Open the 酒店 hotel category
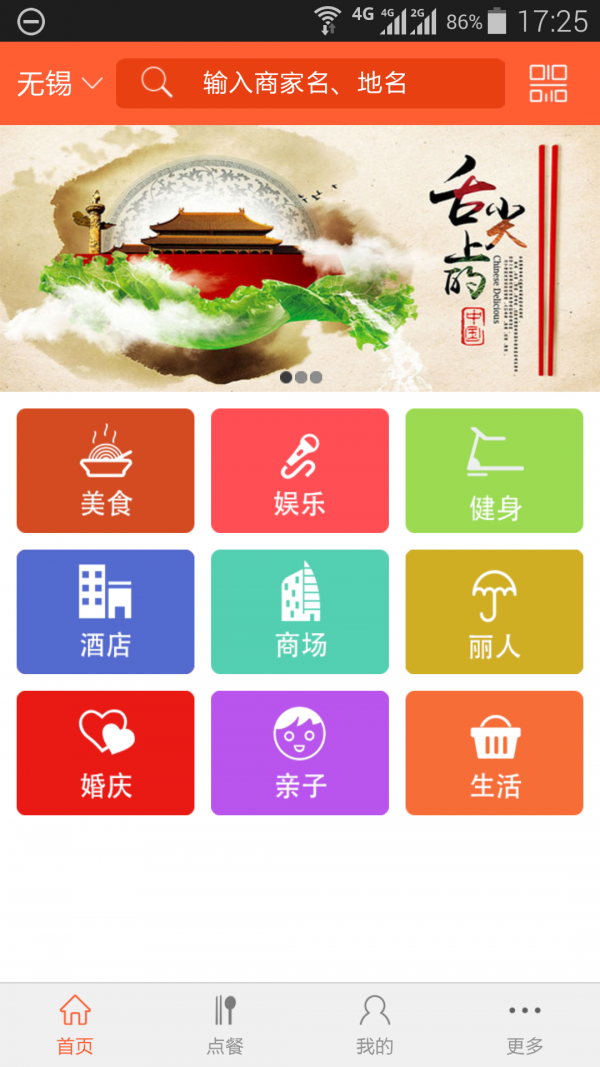The width and height of the screenshot is (600, 1067). [x=105, y=612]
